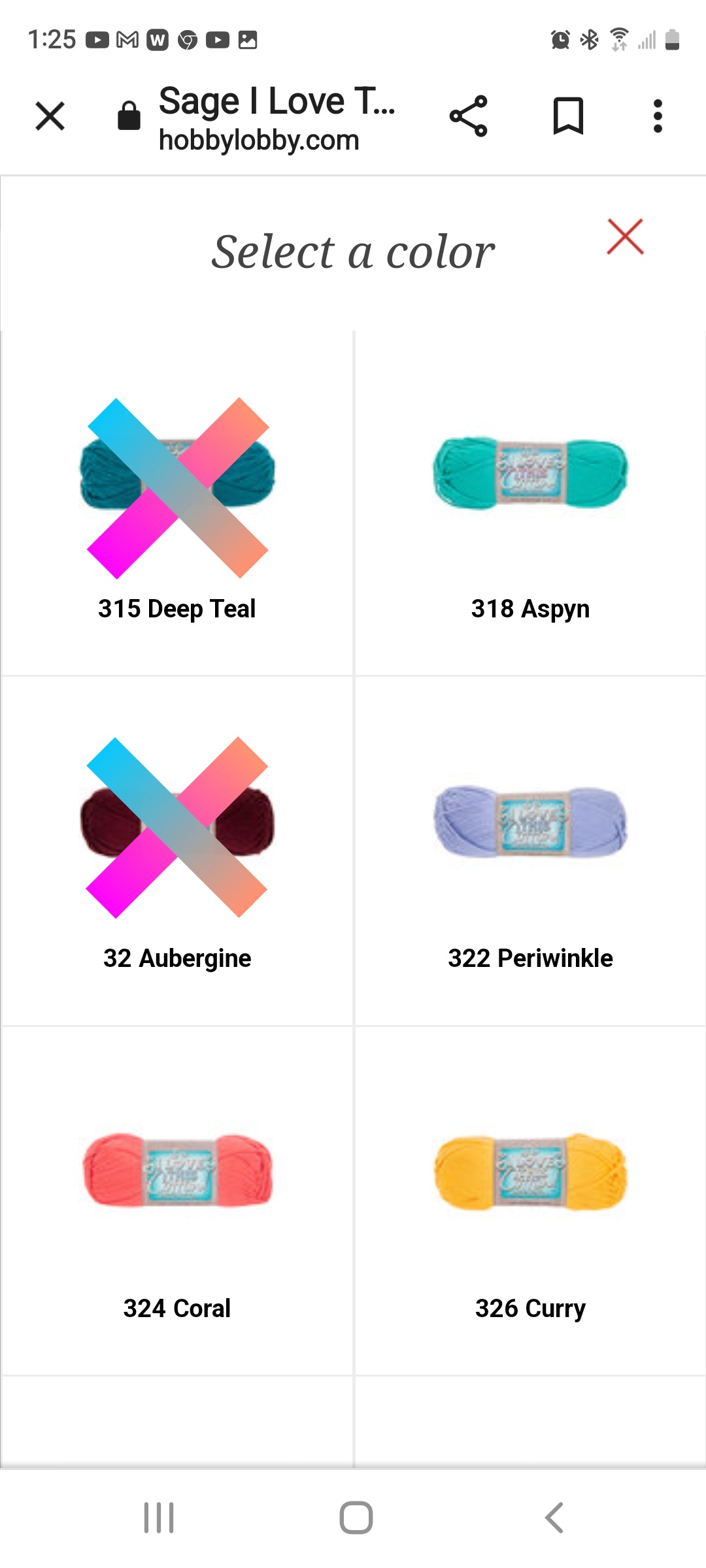Bookmark the current page
The image size is (706, 1568).
(568, 116)
